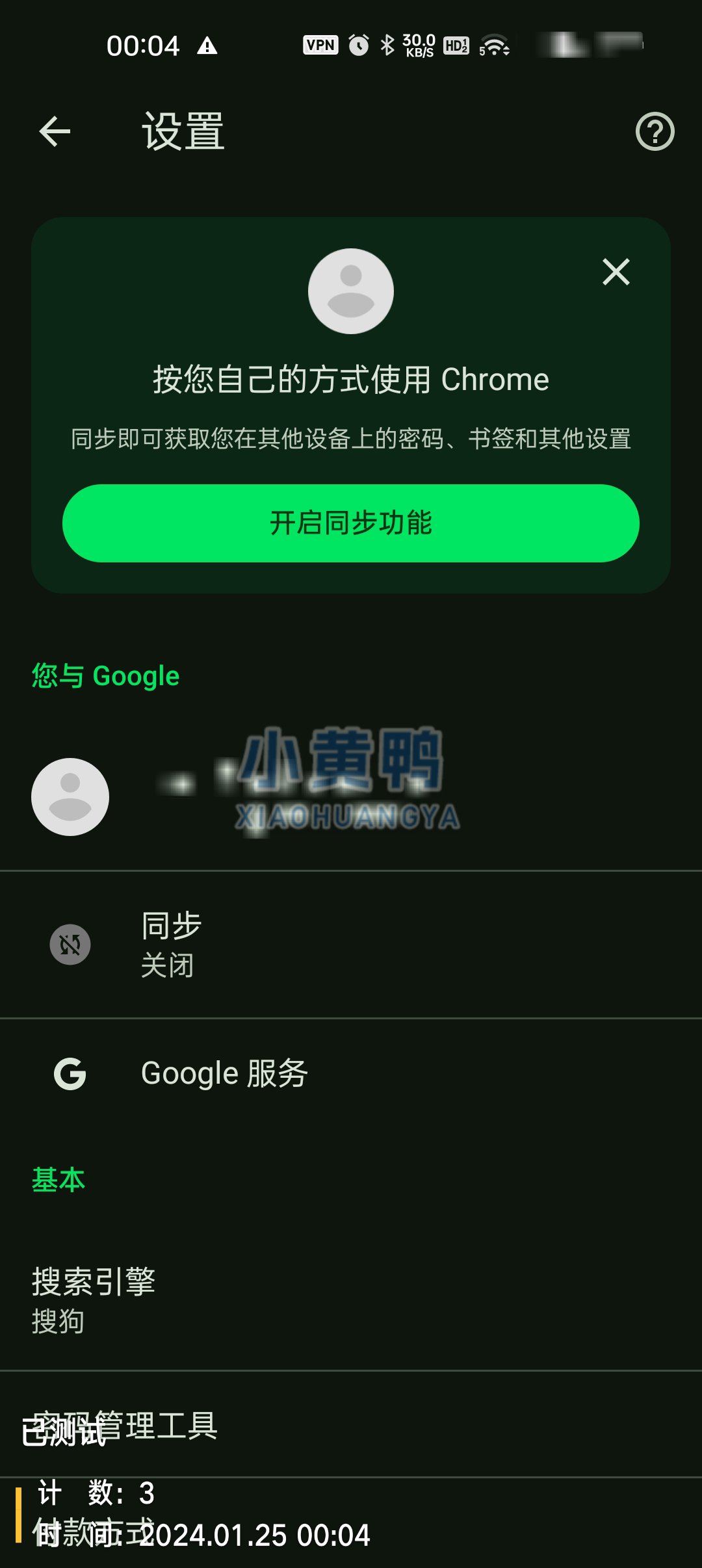
Task: Open help via the question mark icon
Action: pos(655,131)
